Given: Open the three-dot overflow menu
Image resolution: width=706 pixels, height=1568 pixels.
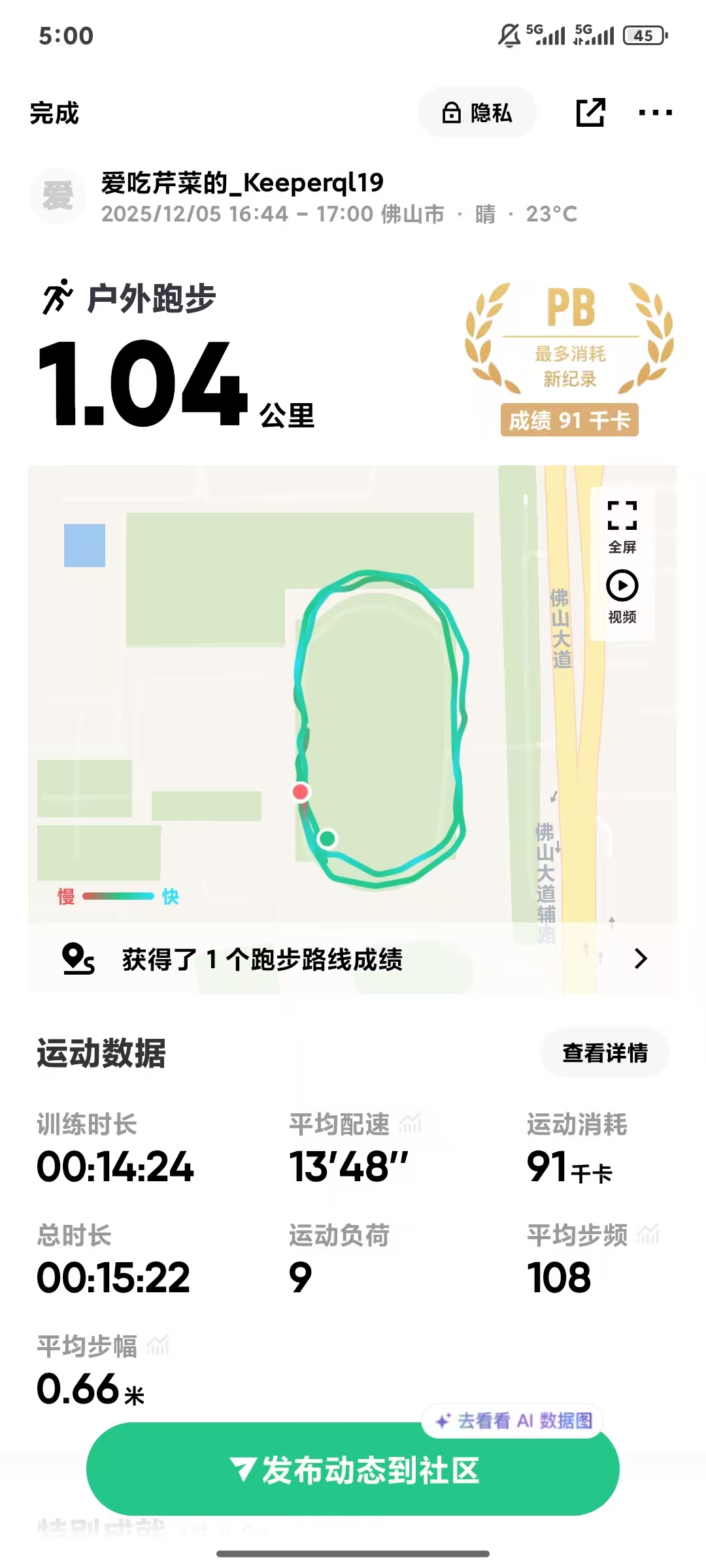Looking at the screenshot, I should point(655,113).
